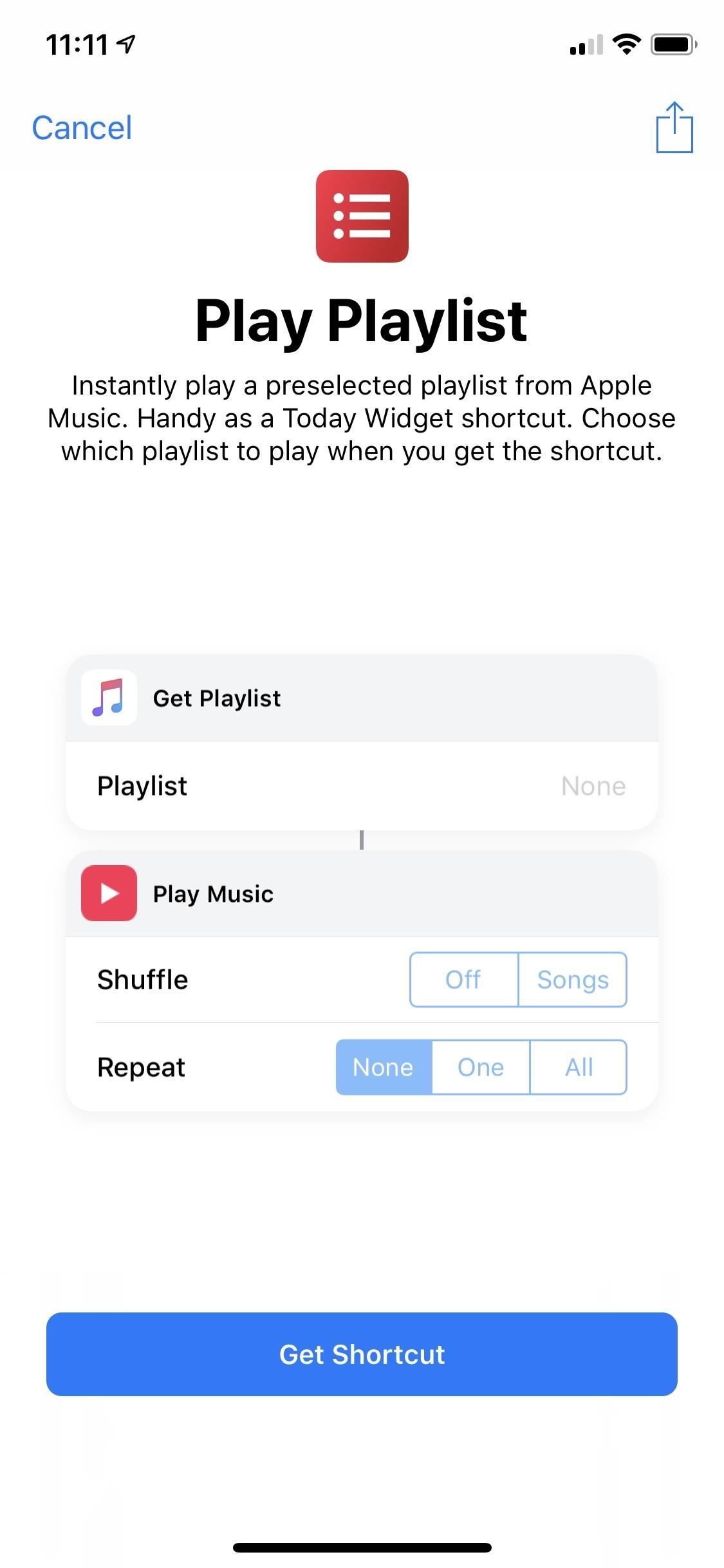Viewport: 724px width, 1568px height.
Task: Tap the share icon top right
Action: coord(675,127)
